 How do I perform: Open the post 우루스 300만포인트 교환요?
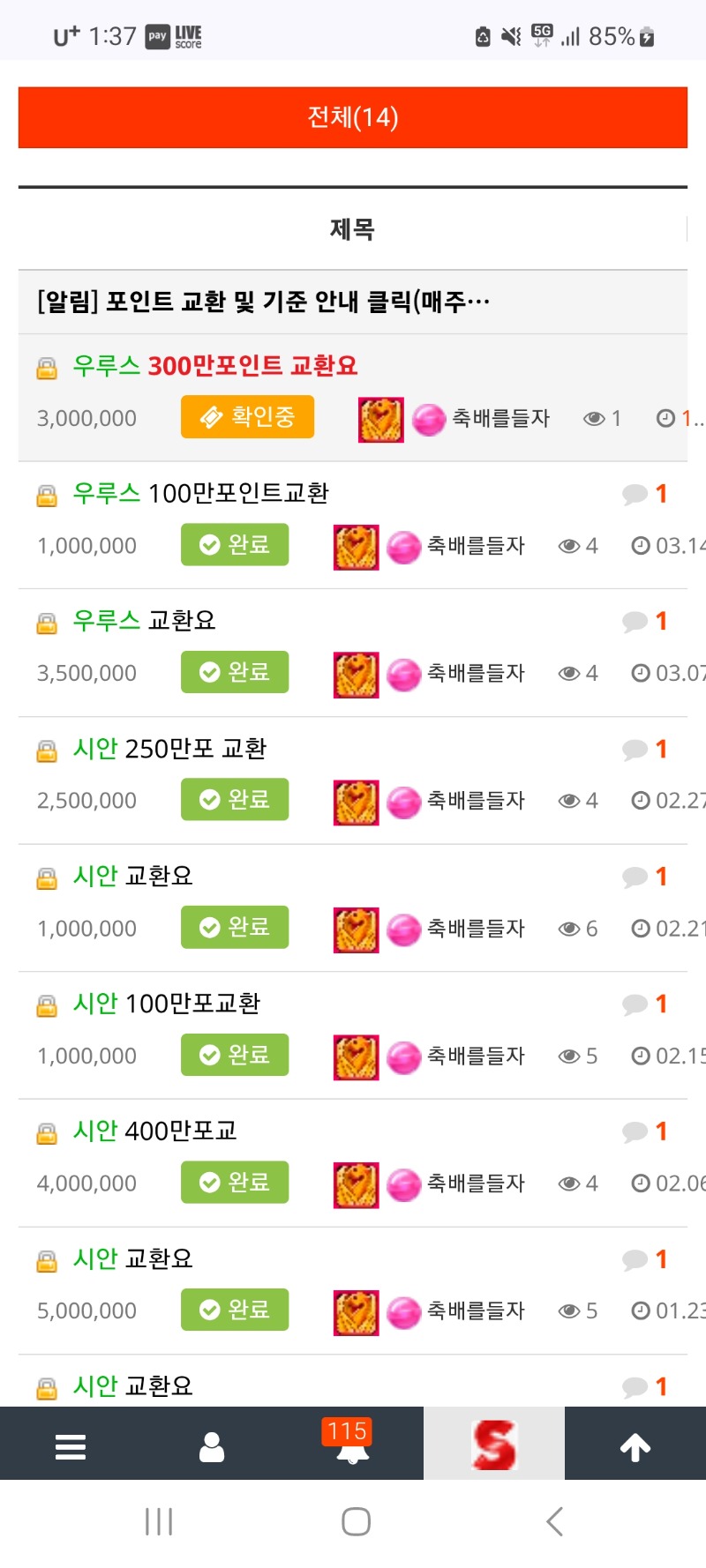(x=214, y=366)
